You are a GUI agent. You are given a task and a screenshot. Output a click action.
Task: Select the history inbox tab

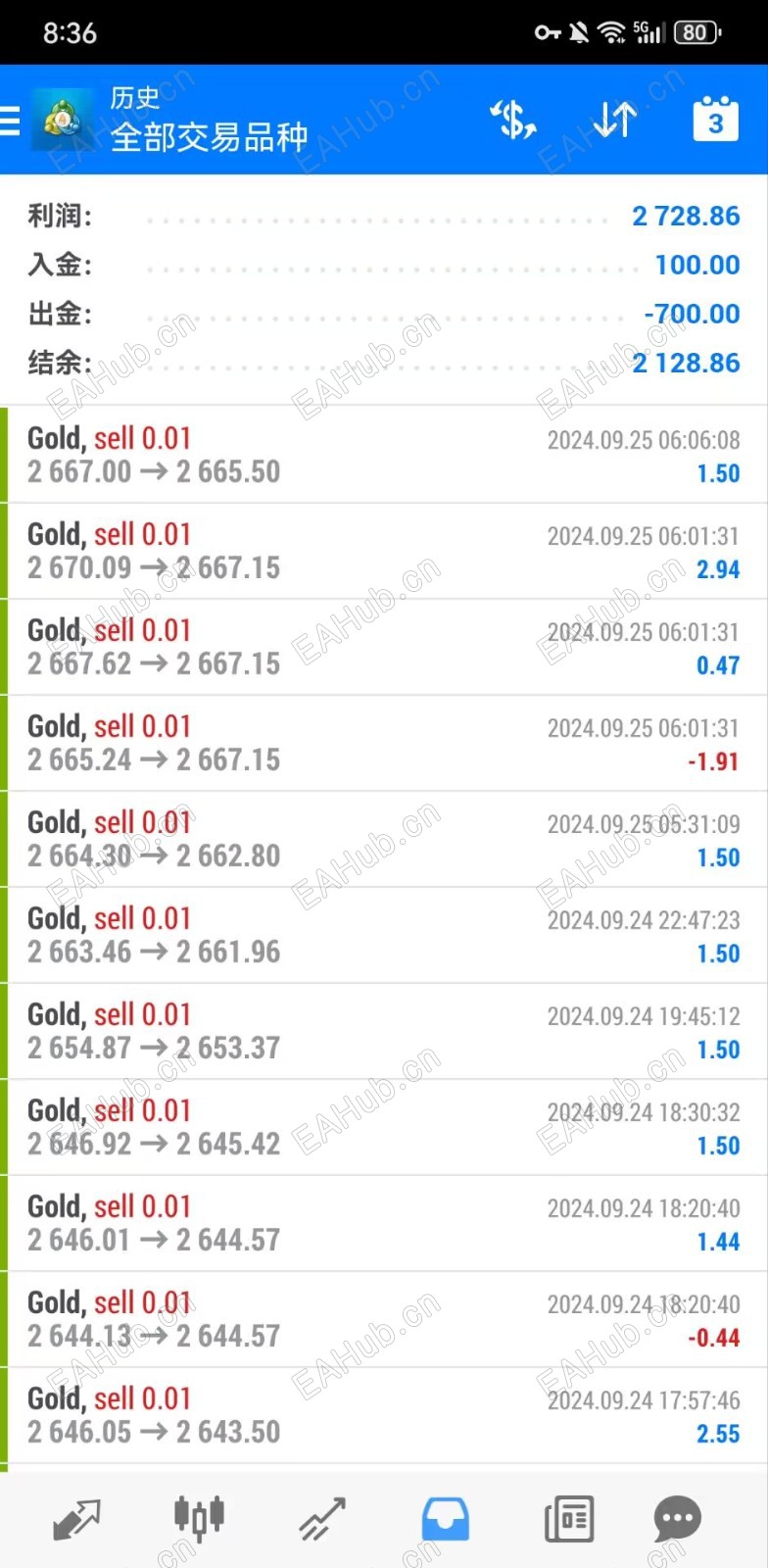pyautogui.click(x=445, y=1519)
